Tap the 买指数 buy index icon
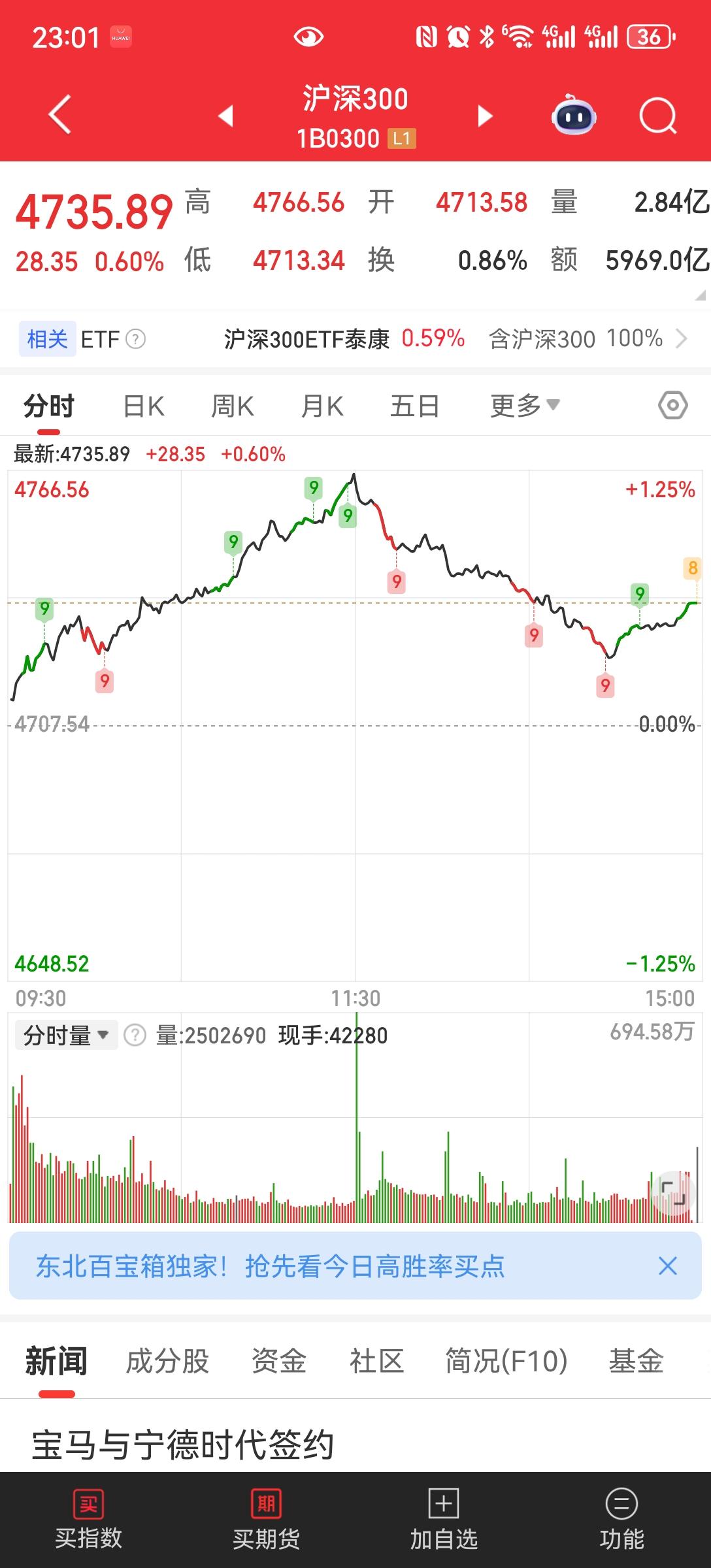This screenshot has height=1568, width=711. tap(89, 1516)
